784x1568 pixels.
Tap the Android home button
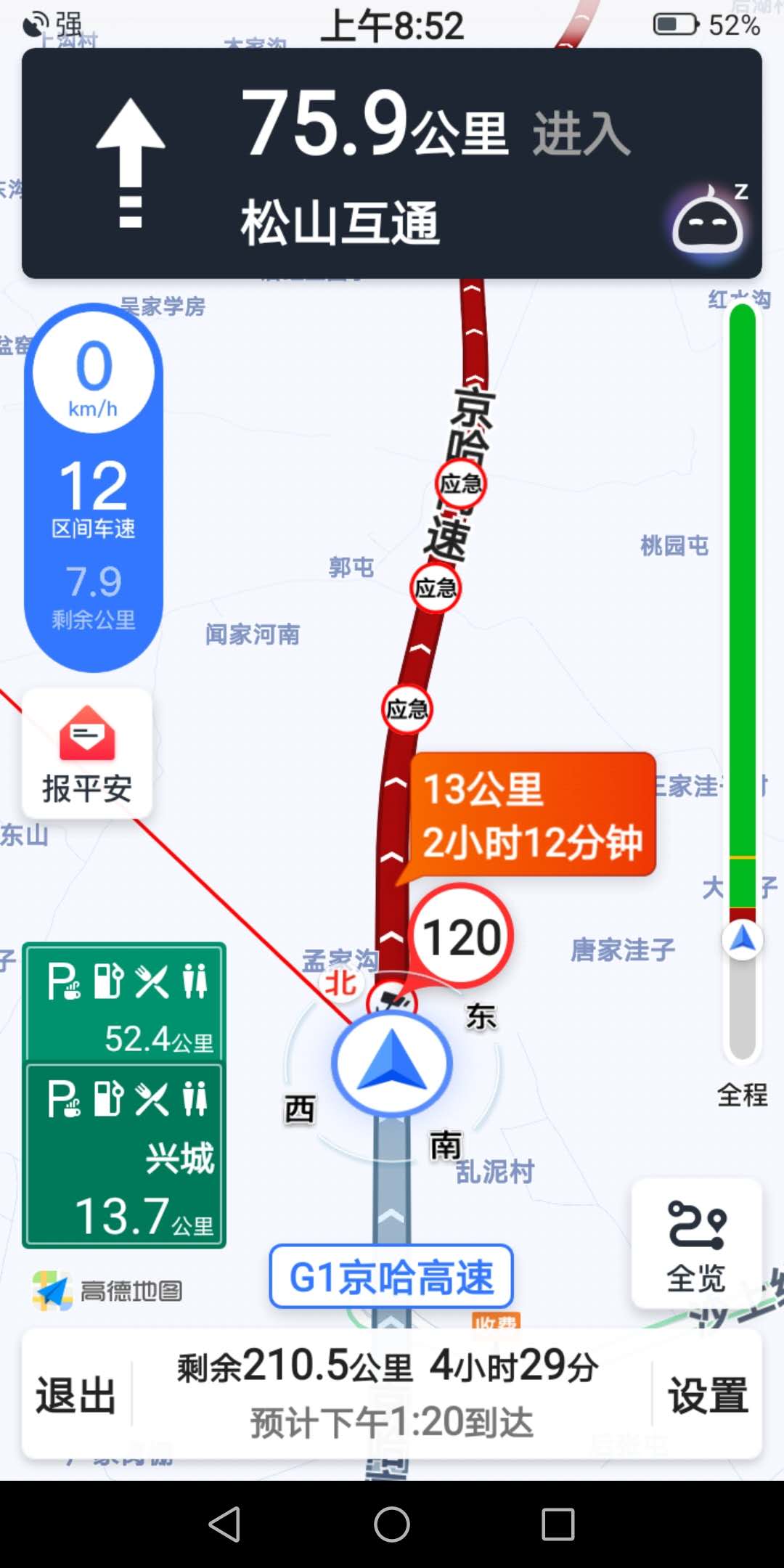pos(392,1524)
